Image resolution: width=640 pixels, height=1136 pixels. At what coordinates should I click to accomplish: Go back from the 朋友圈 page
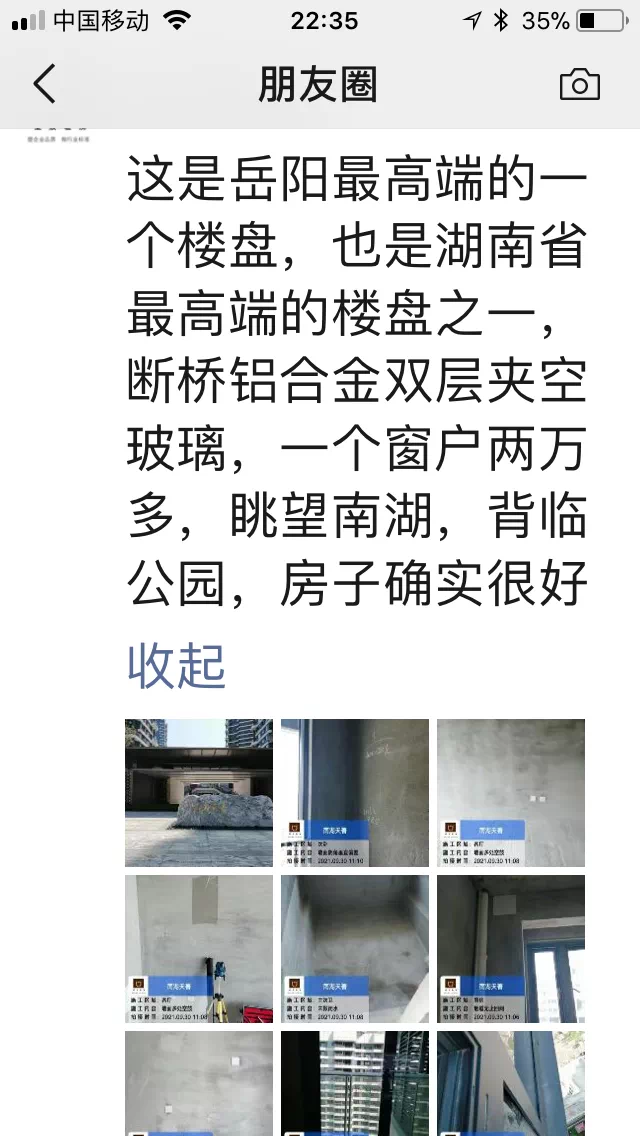point(45,85)
